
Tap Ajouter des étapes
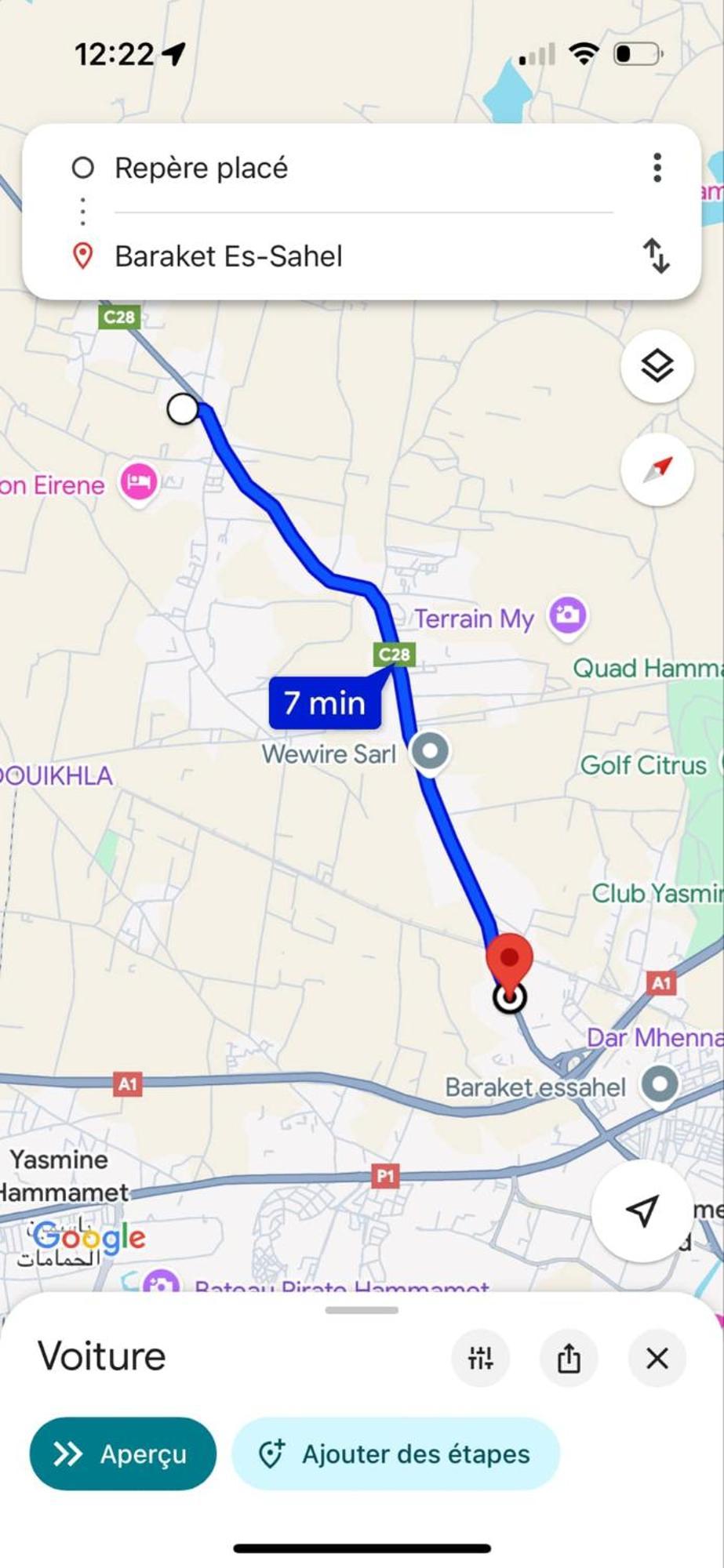pos(395,1454)
